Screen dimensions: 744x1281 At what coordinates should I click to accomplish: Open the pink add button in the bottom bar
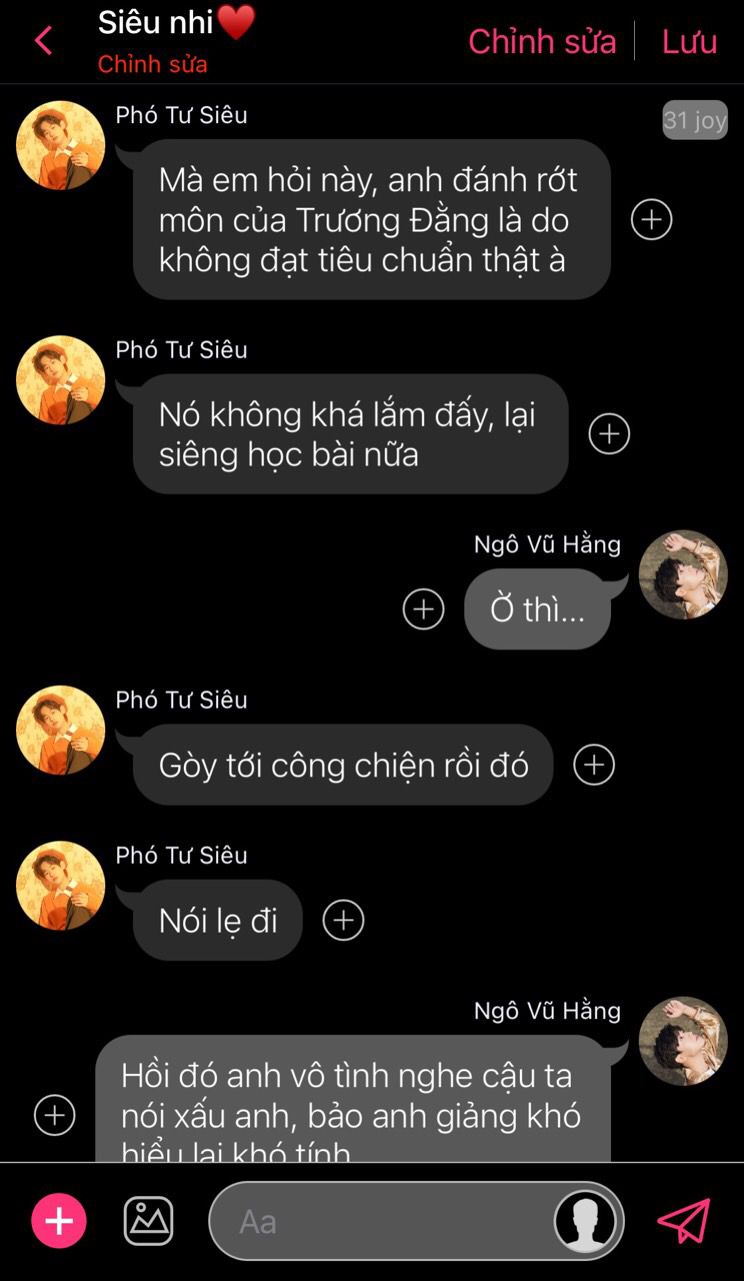pyautogui.click(x=59, y=1221)
